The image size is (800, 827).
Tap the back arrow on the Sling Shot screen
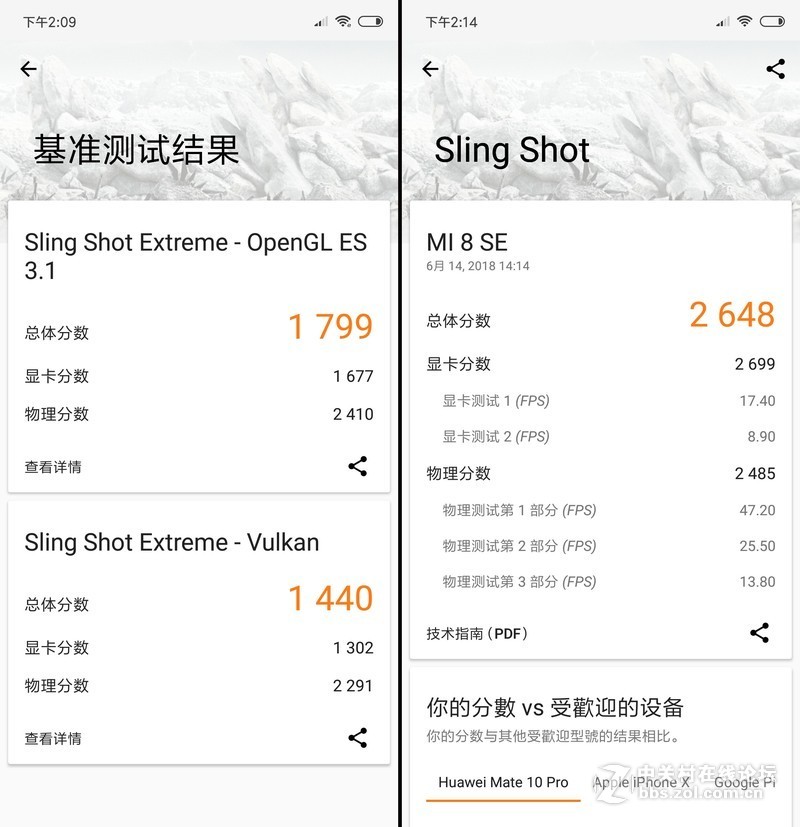[x=430, y=69]
